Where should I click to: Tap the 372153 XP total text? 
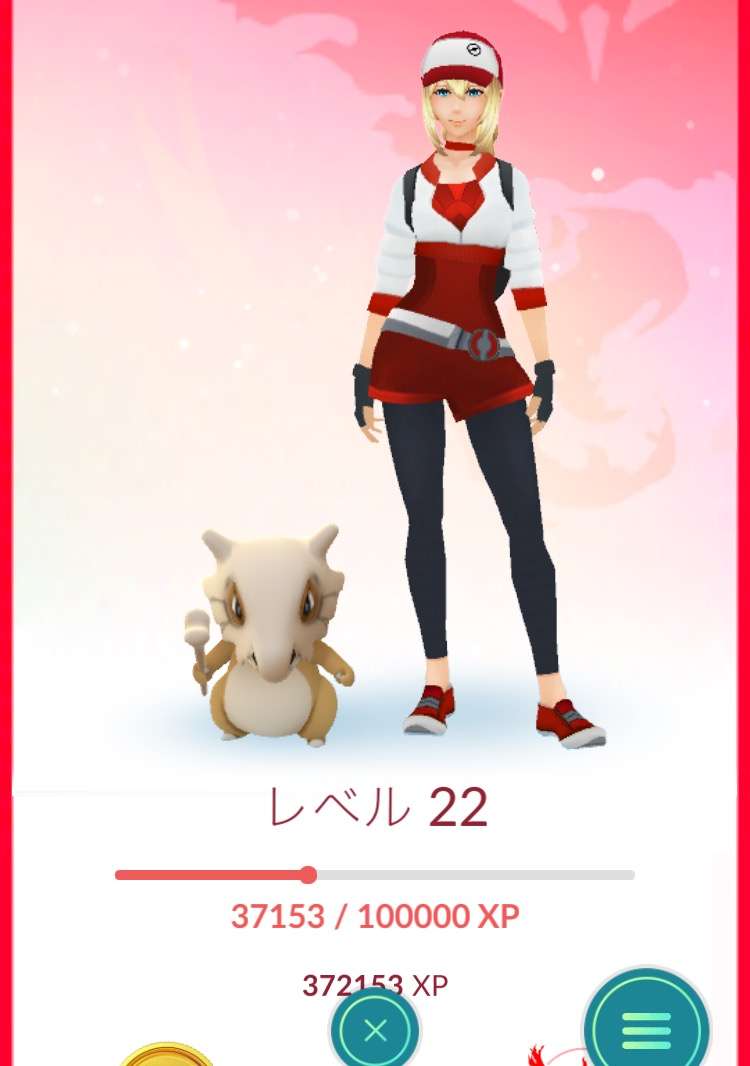[375, 983]
